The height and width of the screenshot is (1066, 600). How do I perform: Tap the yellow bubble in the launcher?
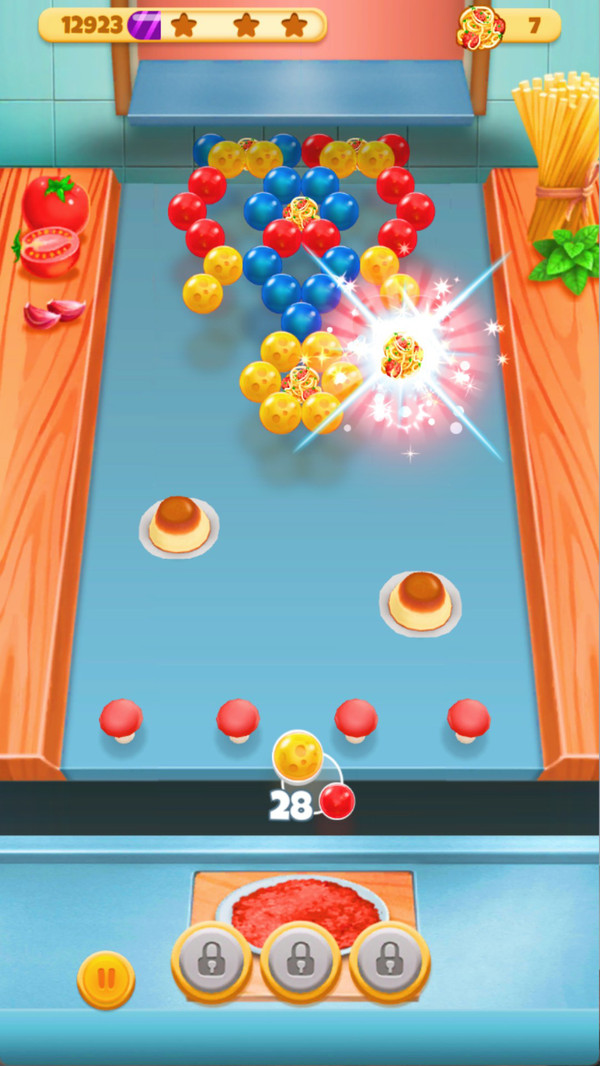pos(298,754)
